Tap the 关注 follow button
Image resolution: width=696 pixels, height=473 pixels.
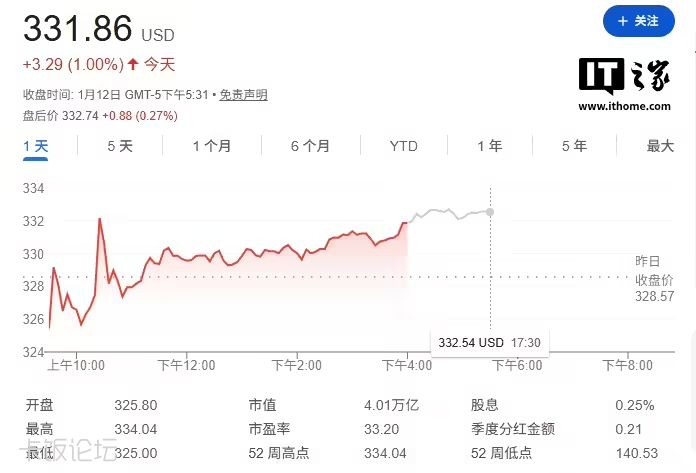pyautogui.click(x=638, y=21)
